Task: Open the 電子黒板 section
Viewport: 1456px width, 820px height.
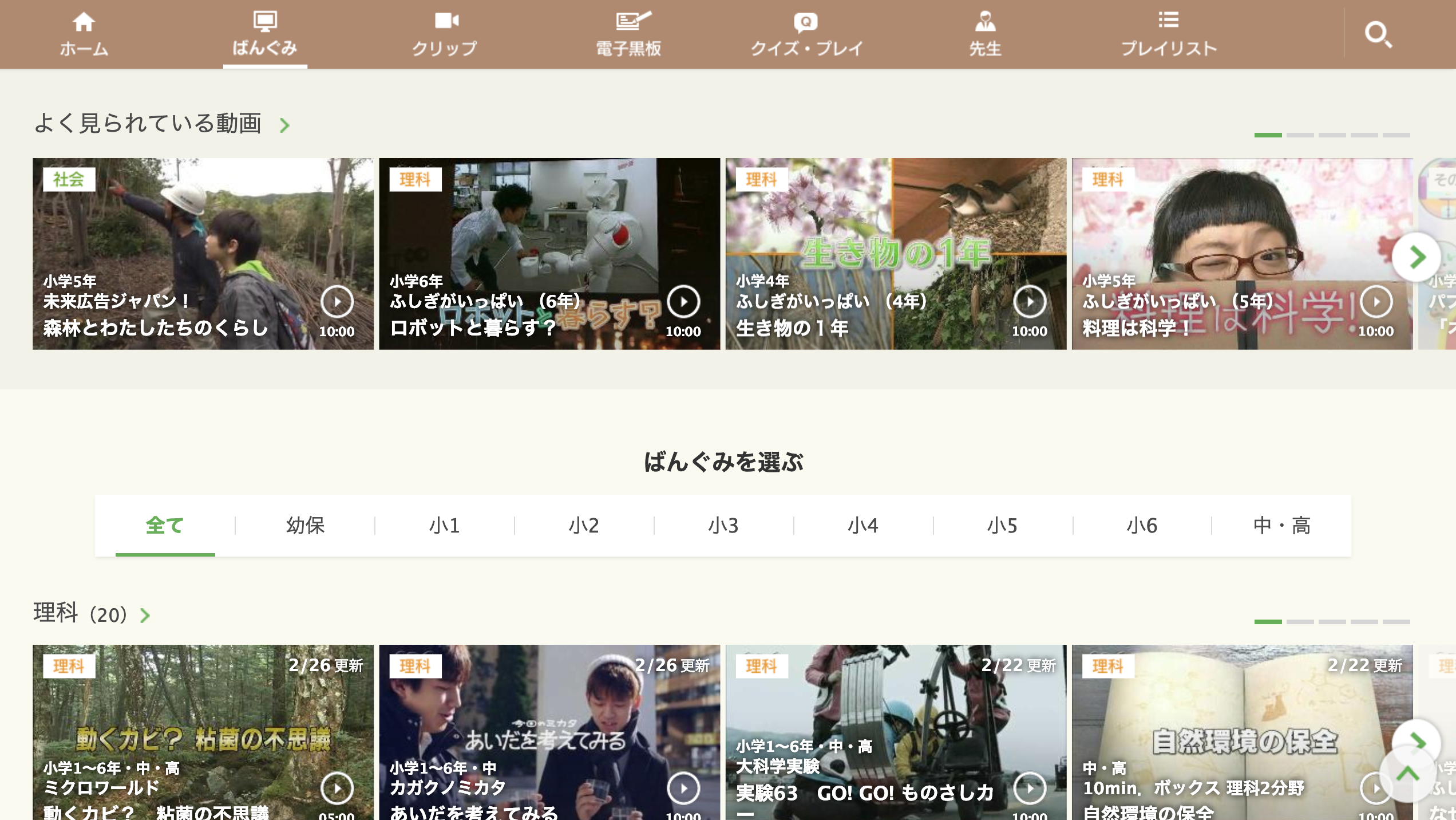Action: [x=629, y=34]
